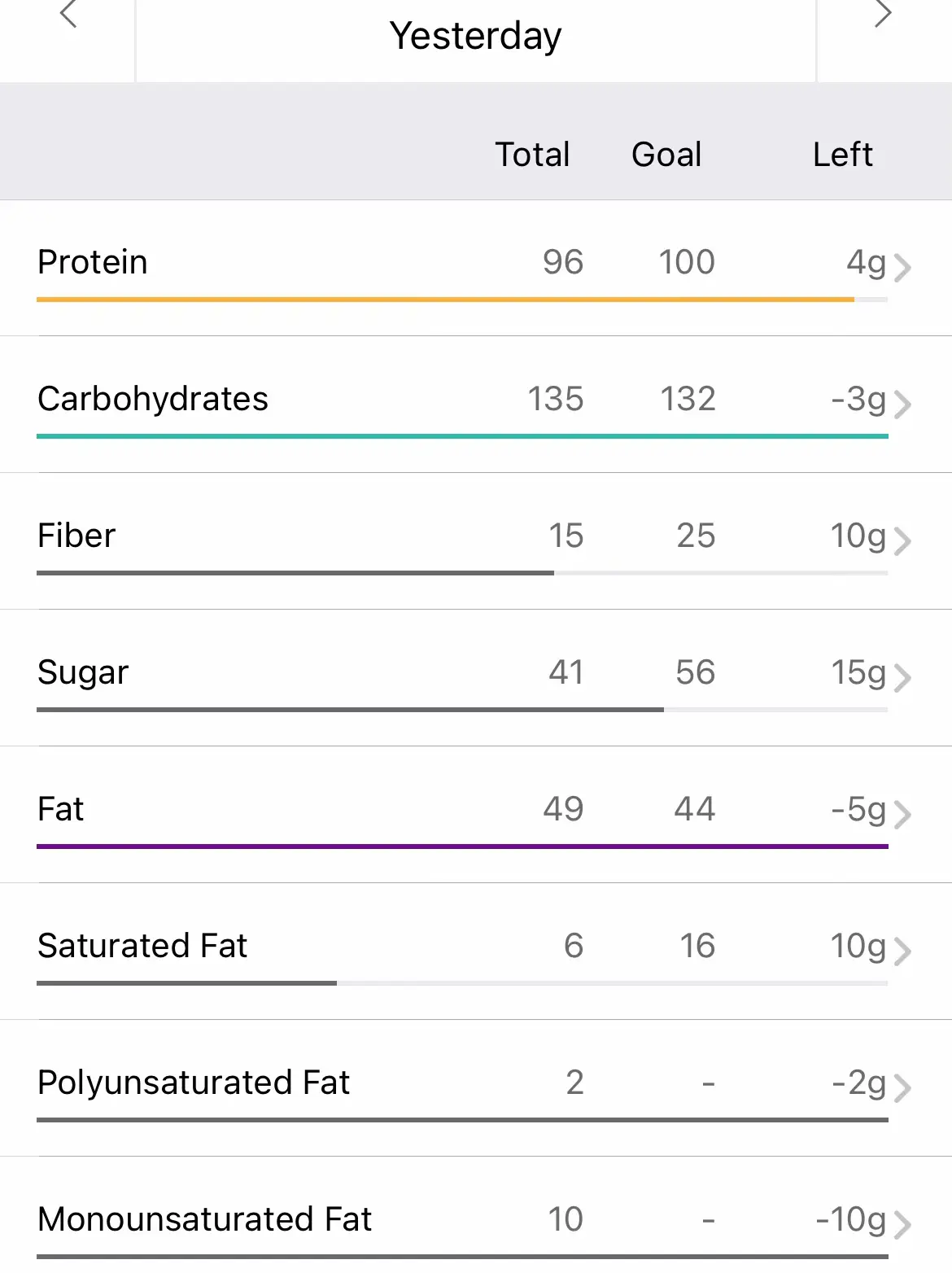Expand the Sugar row disclosure arrow
This screenshot has width=952, height=1273.
(x=903, y=678)
